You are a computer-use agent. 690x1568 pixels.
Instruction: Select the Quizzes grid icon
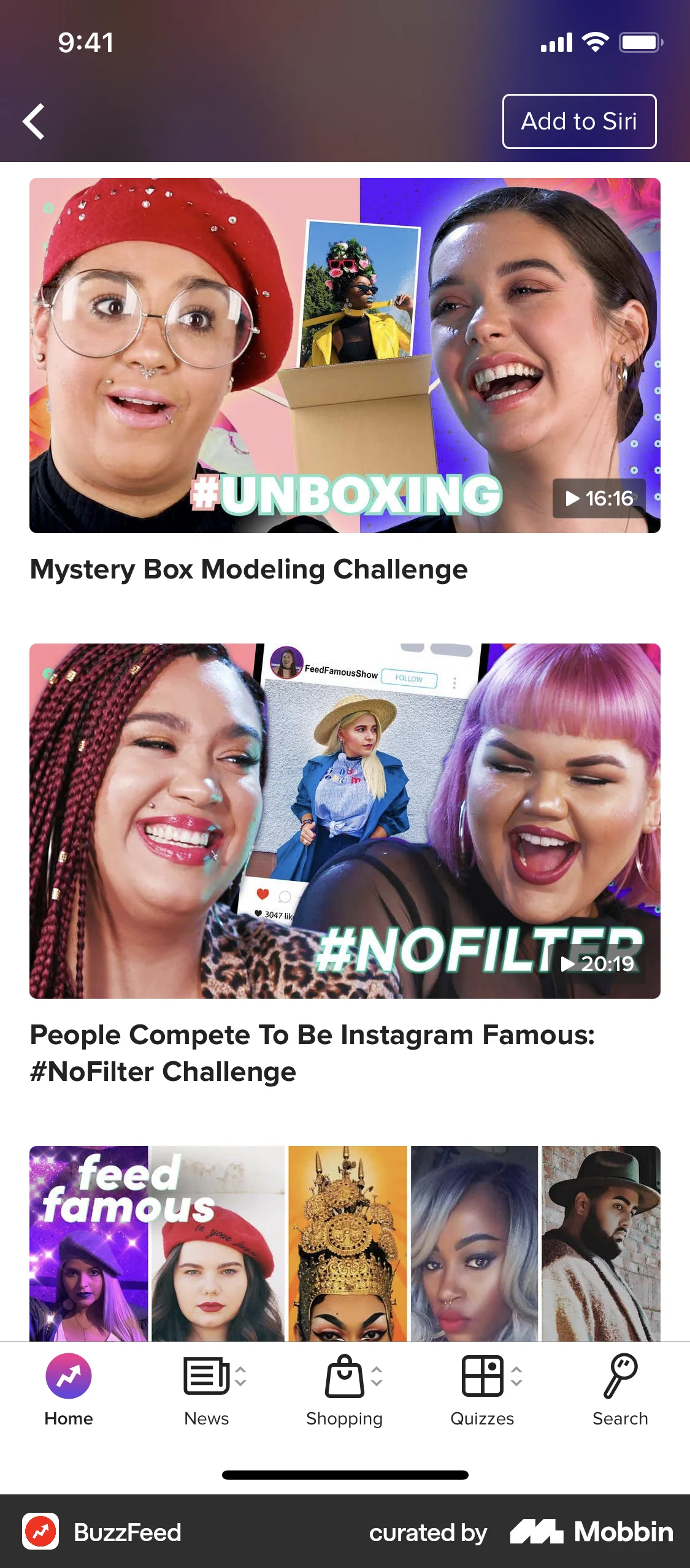[483, 1375]
